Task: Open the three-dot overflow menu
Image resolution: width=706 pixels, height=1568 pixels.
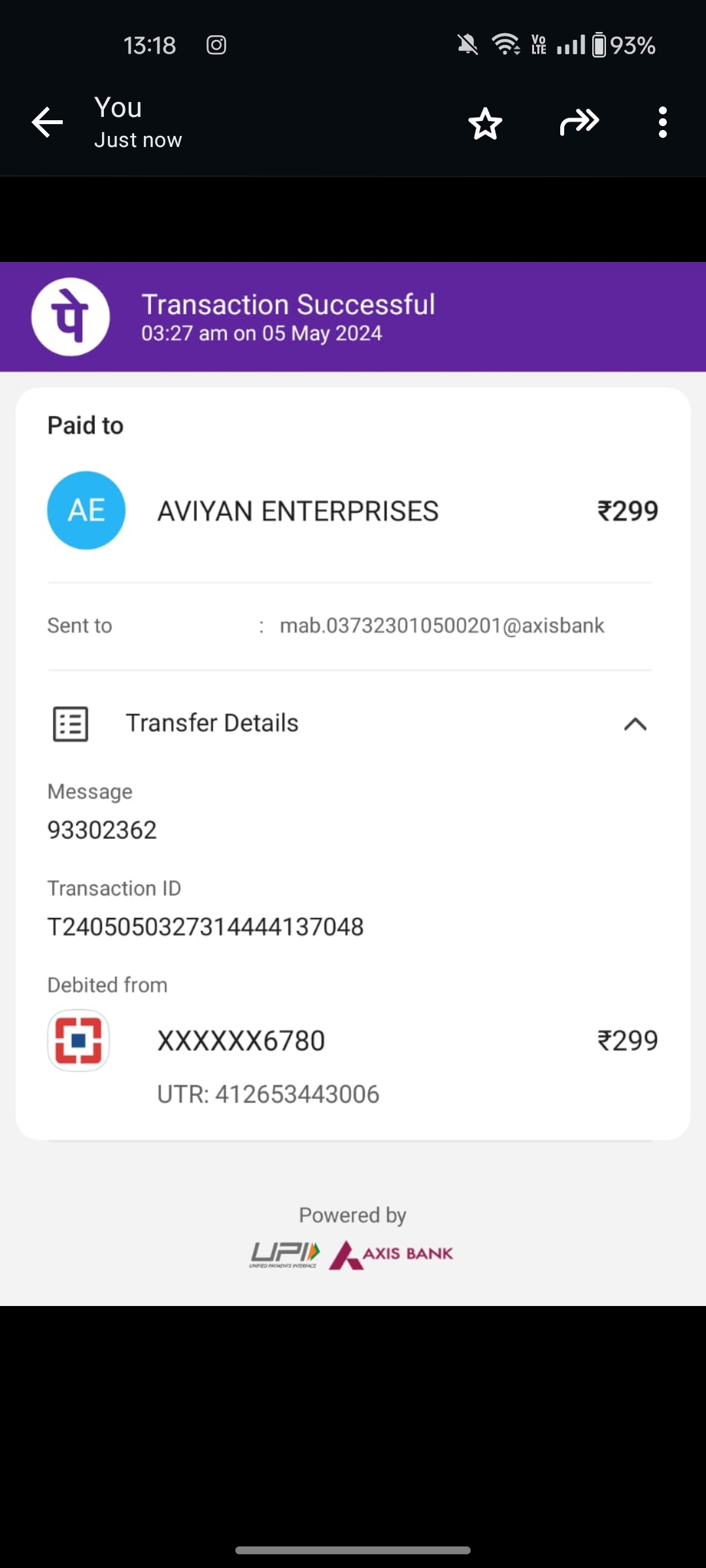Action: pos(662,123)
